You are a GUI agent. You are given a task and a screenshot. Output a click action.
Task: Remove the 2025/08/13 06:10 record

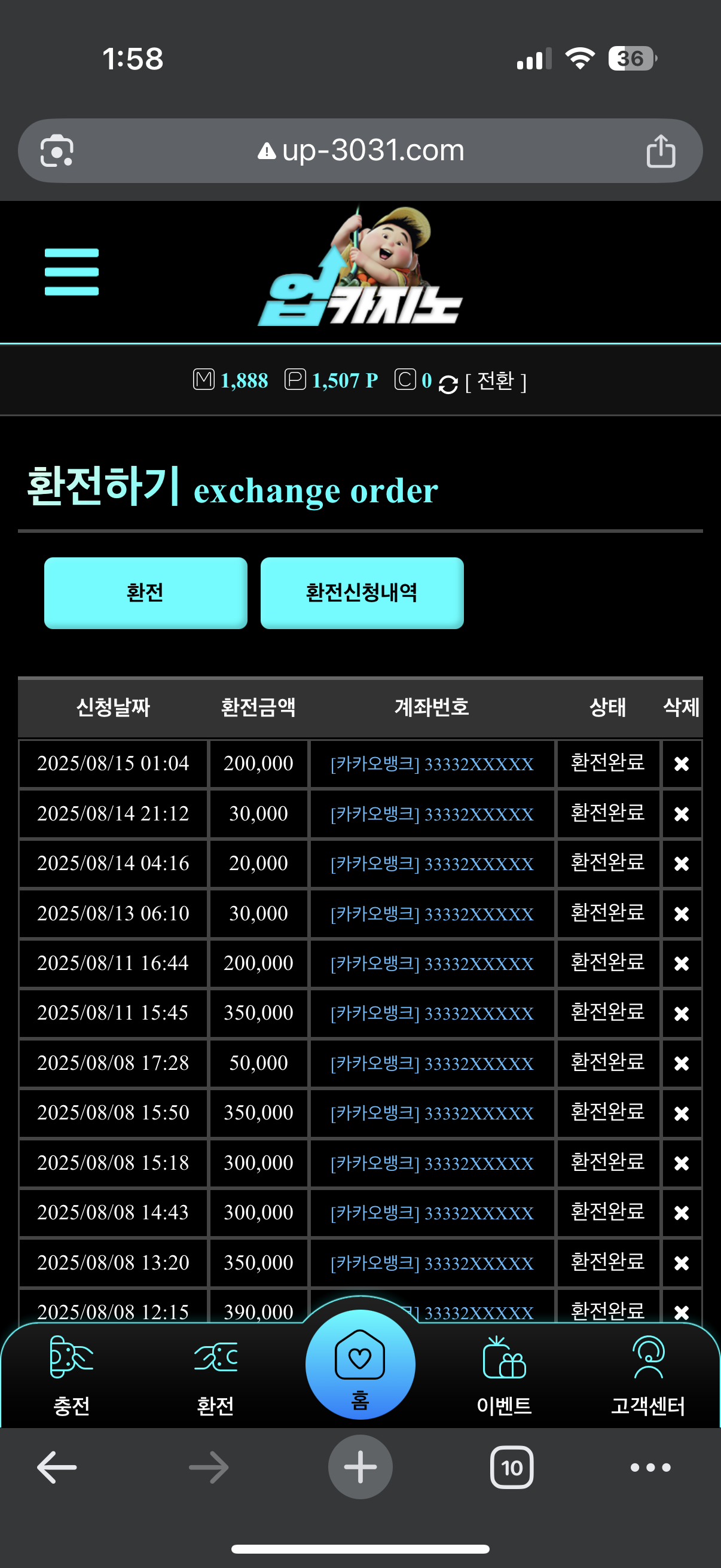[x=682, y=913]
